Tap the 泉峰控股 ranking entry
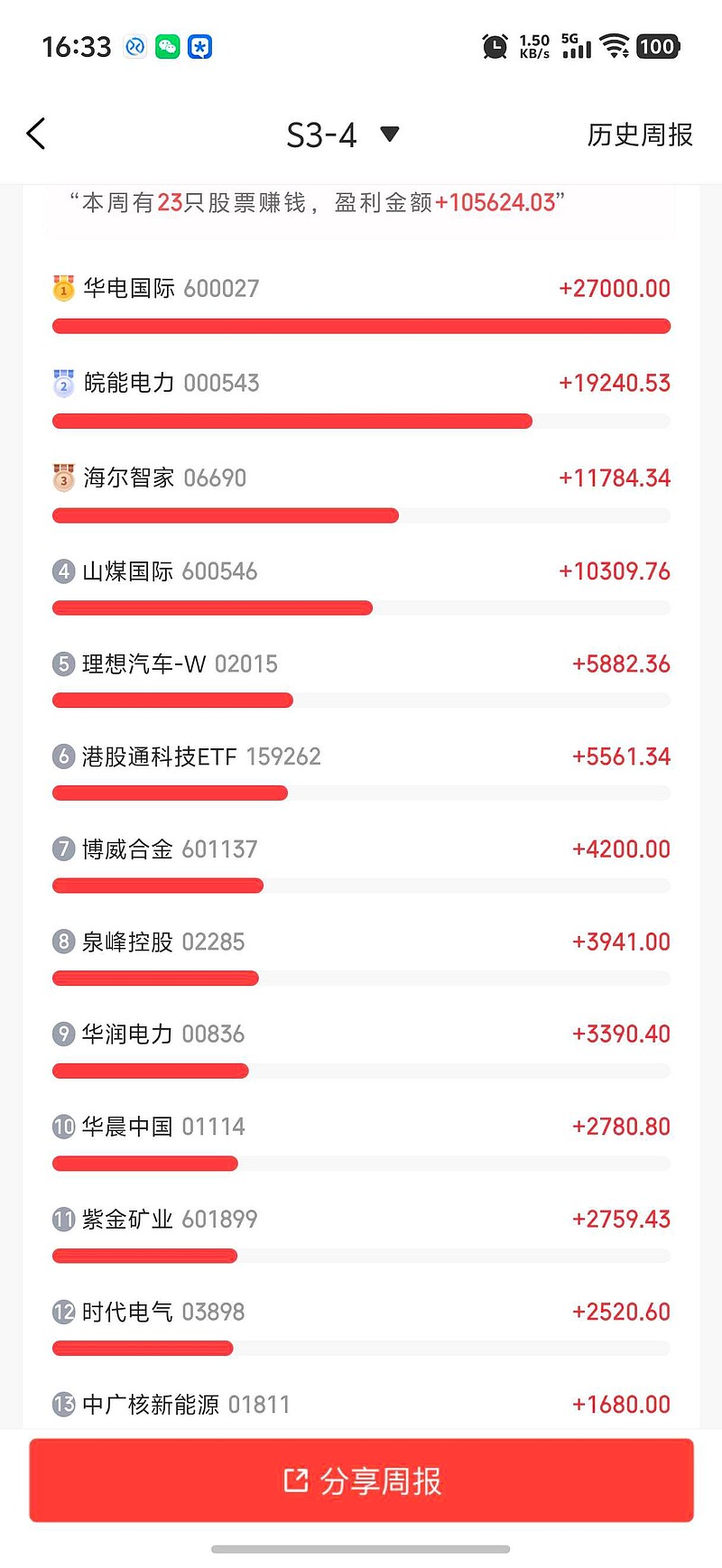722x1568 pixels. pos(361,942)
